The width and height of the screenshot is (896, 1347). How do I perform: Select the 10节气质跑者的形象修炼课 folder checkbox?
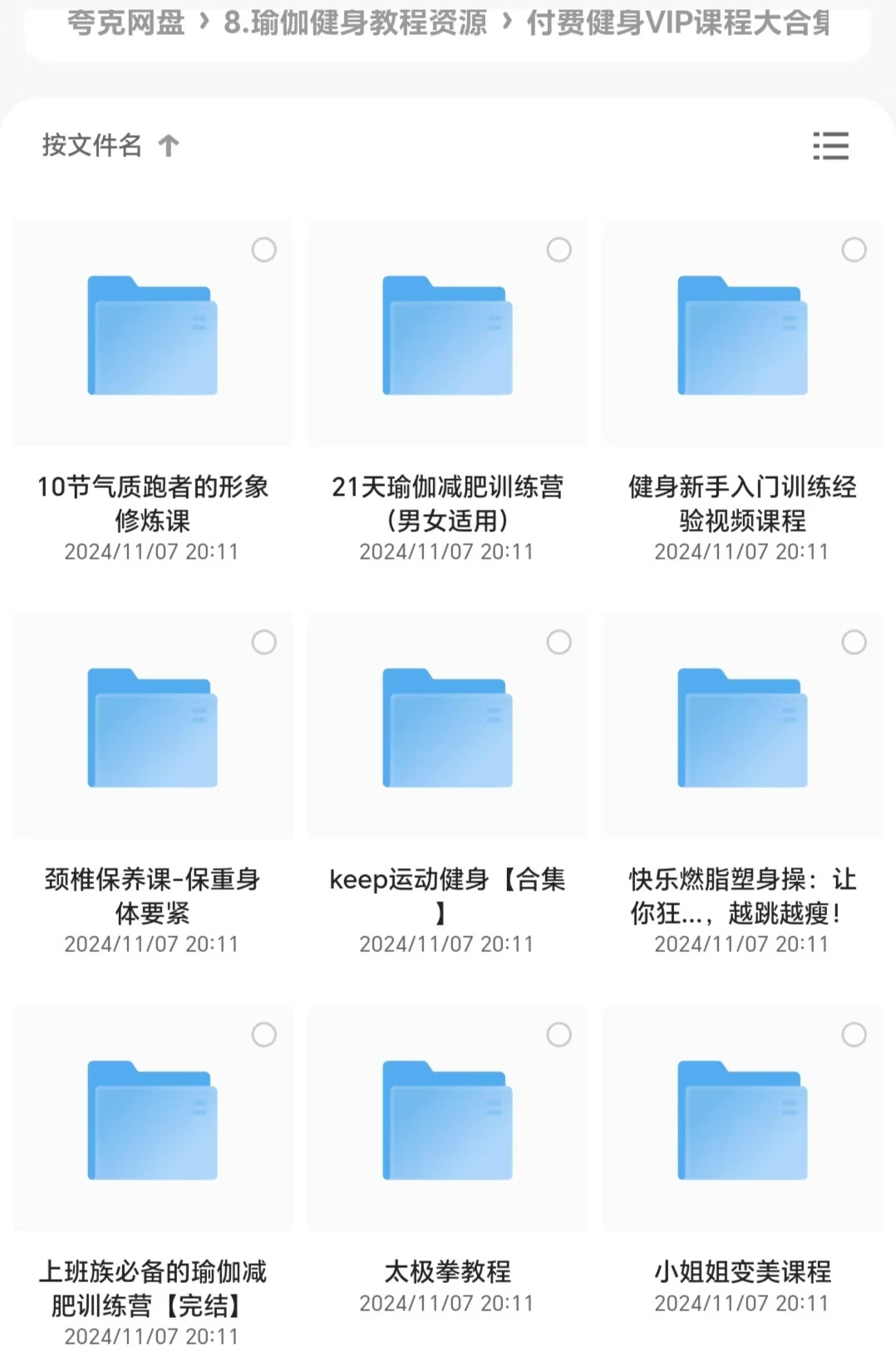263,249
